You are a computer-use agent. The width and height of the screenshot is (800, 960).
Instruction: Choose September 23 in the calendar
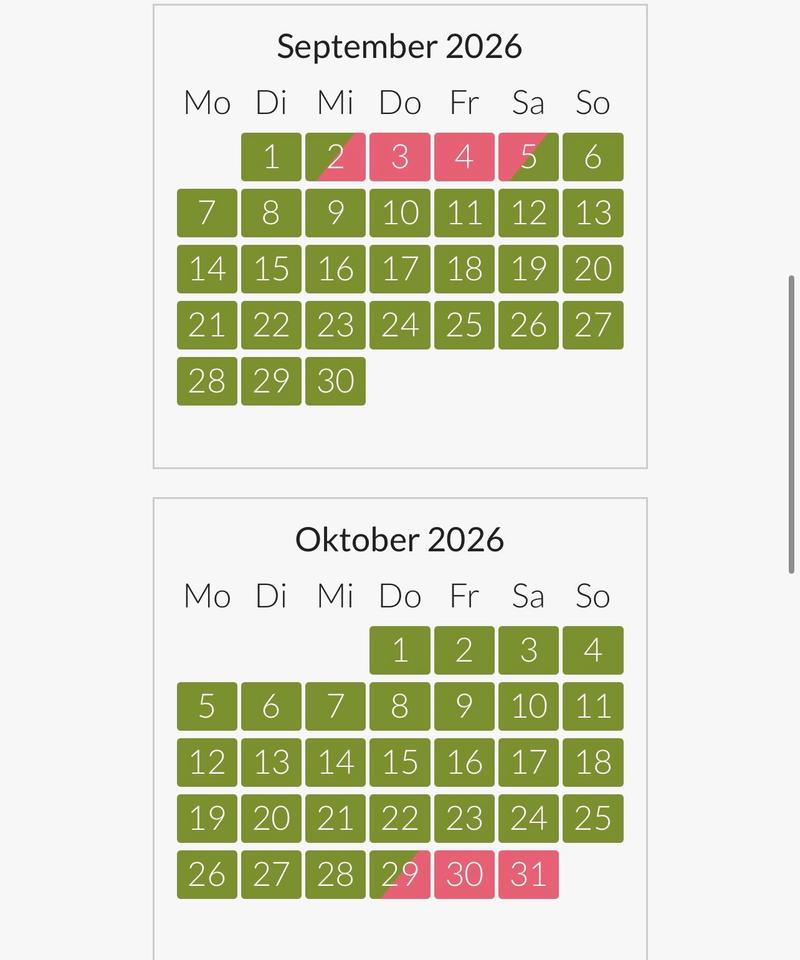pos(335,325)
